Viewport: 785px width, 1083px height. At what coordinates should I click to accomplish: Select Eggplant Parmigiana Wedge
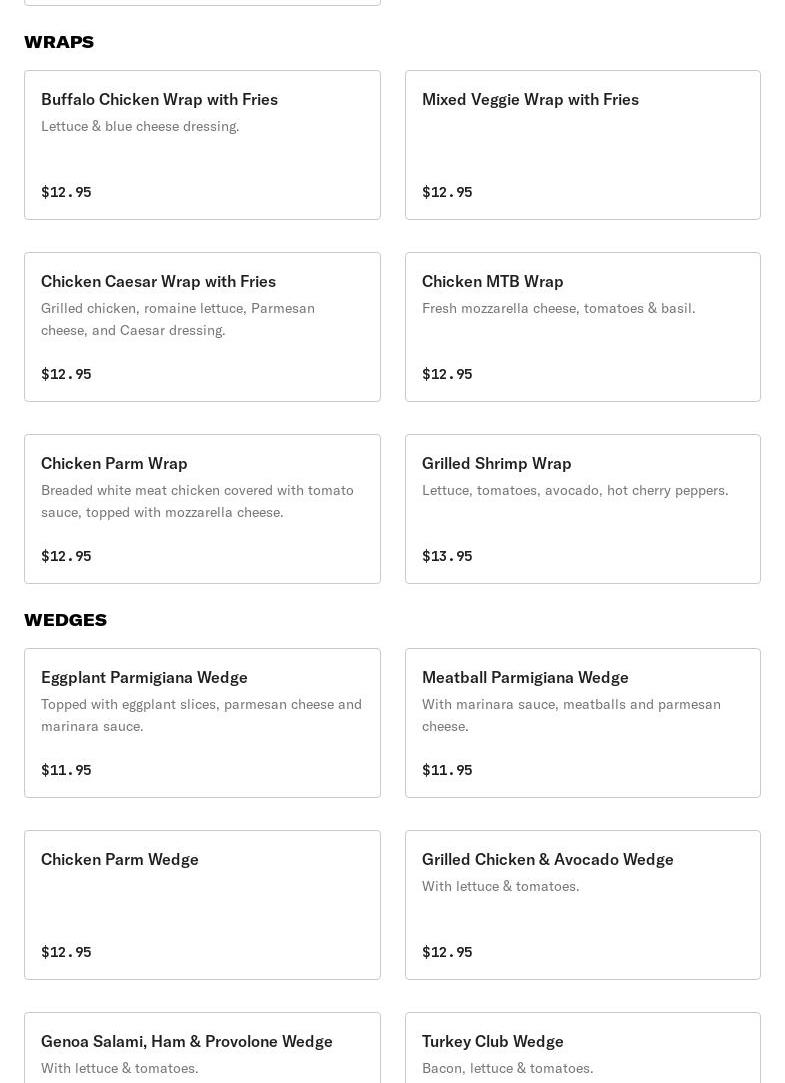(202, 723)
